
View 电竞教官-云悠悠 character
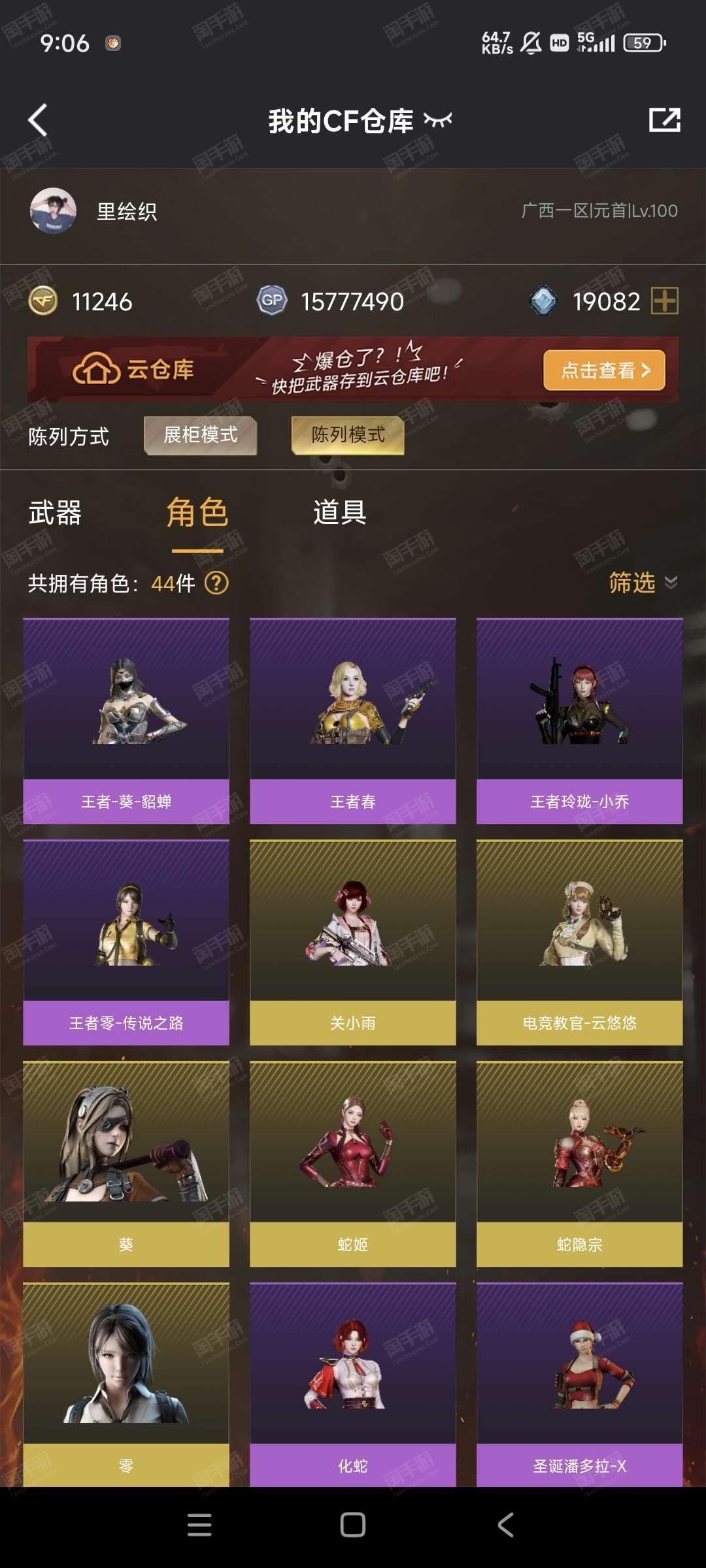(x=580, y=942)
